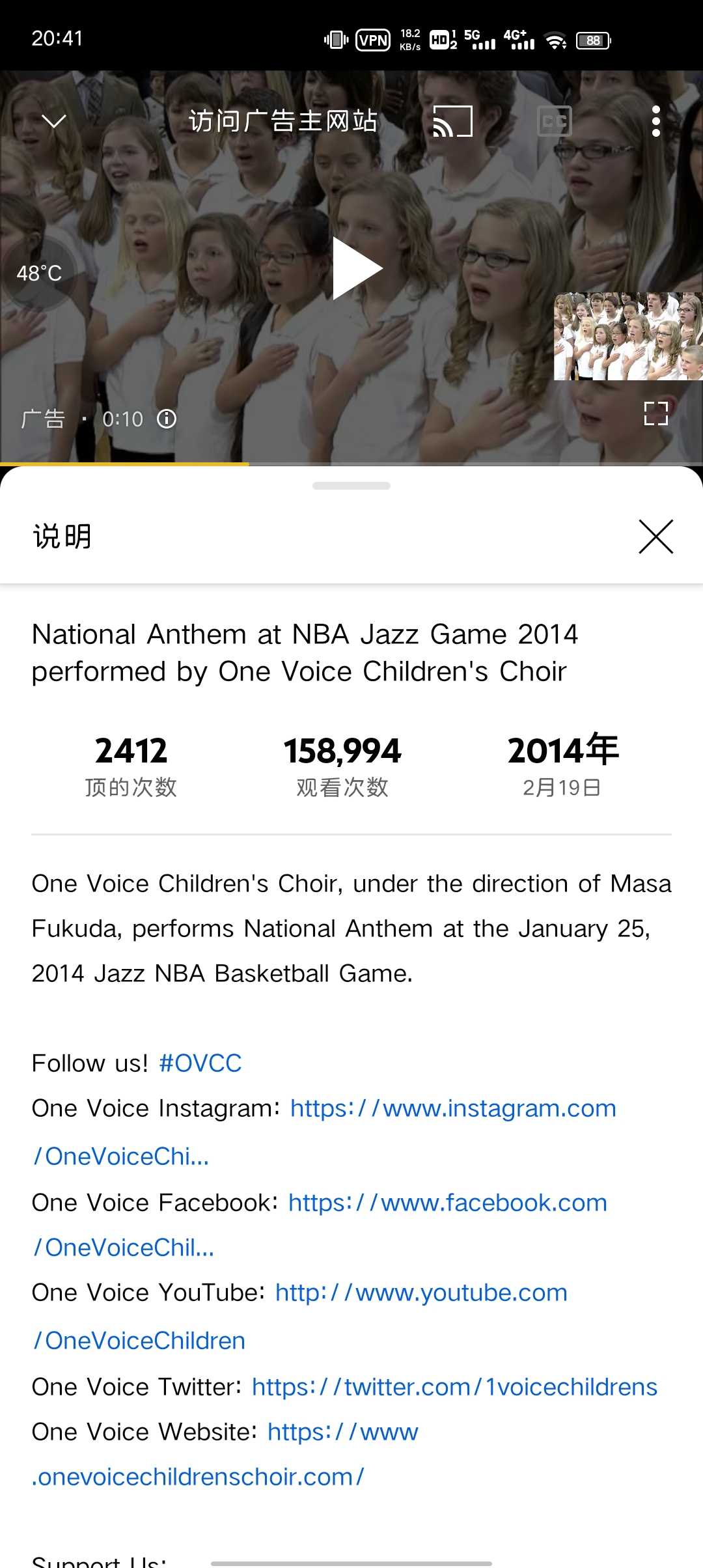Open the video overflow menu
703x1568 pixels.
[655, 121]
